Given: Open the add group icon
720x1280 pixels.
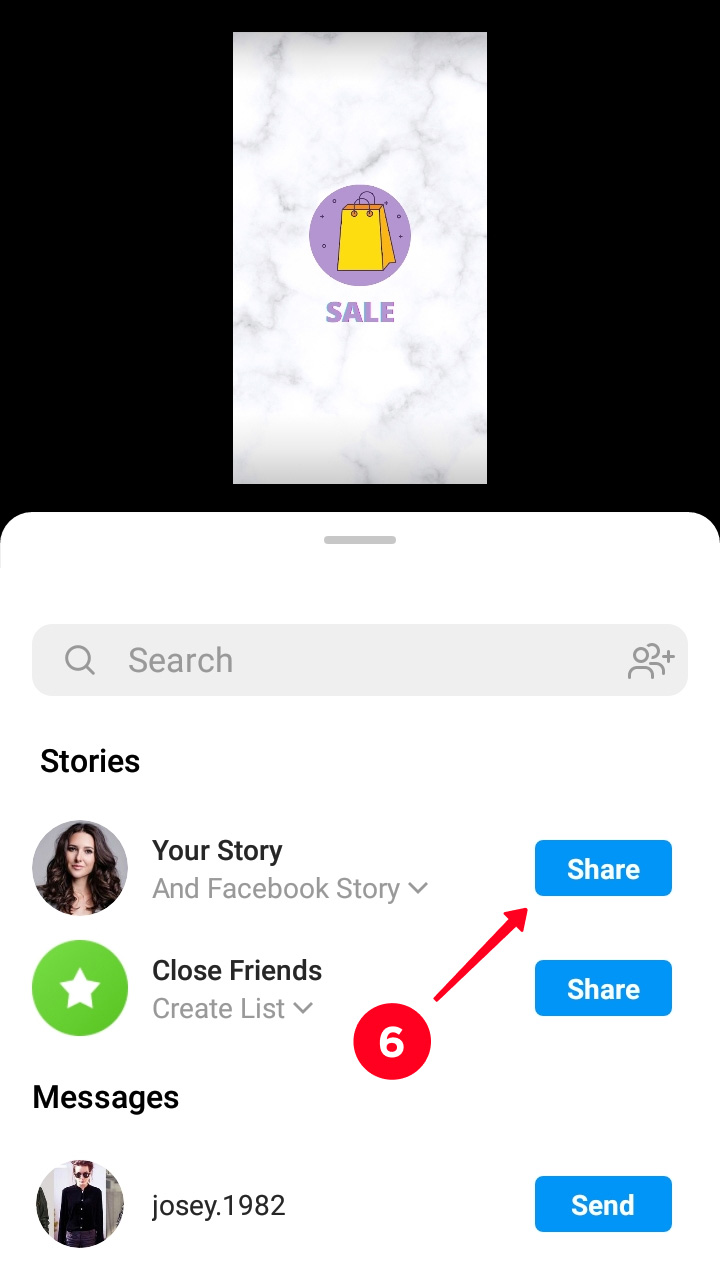Looking at the screenshot, I should [x=651, y=661].
